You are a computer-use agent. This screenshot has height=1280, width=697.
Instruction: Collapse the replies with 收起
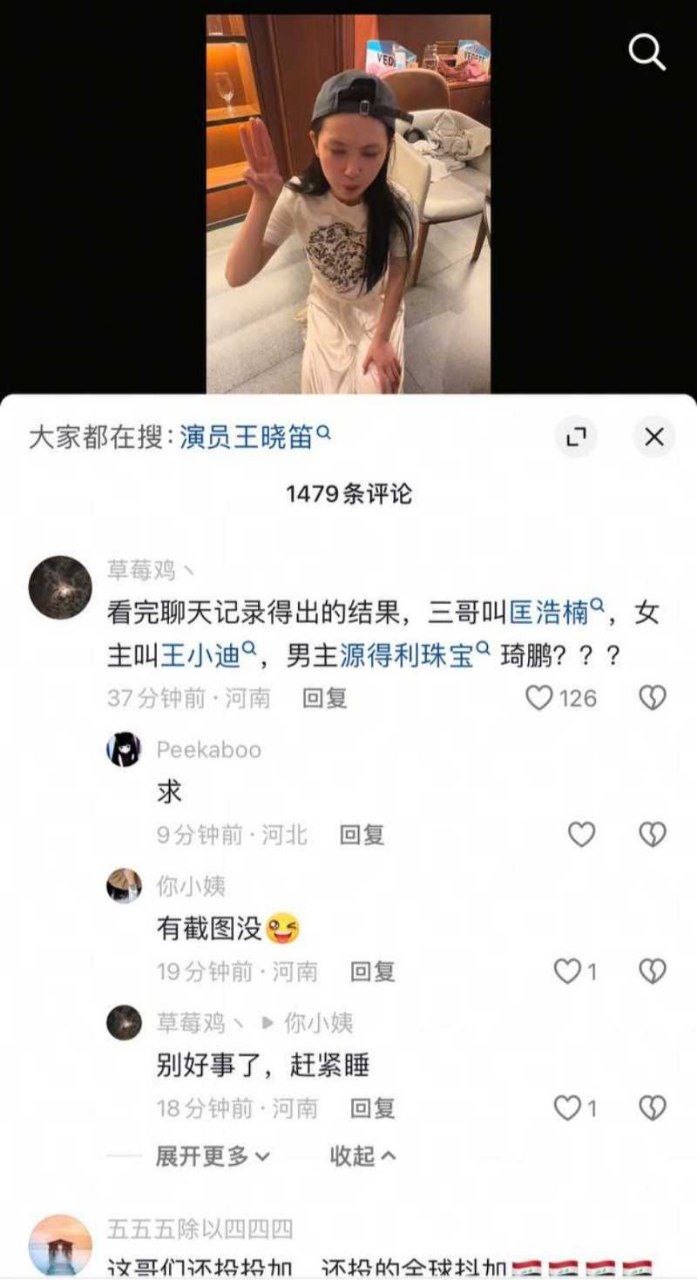click(362, 1156)
